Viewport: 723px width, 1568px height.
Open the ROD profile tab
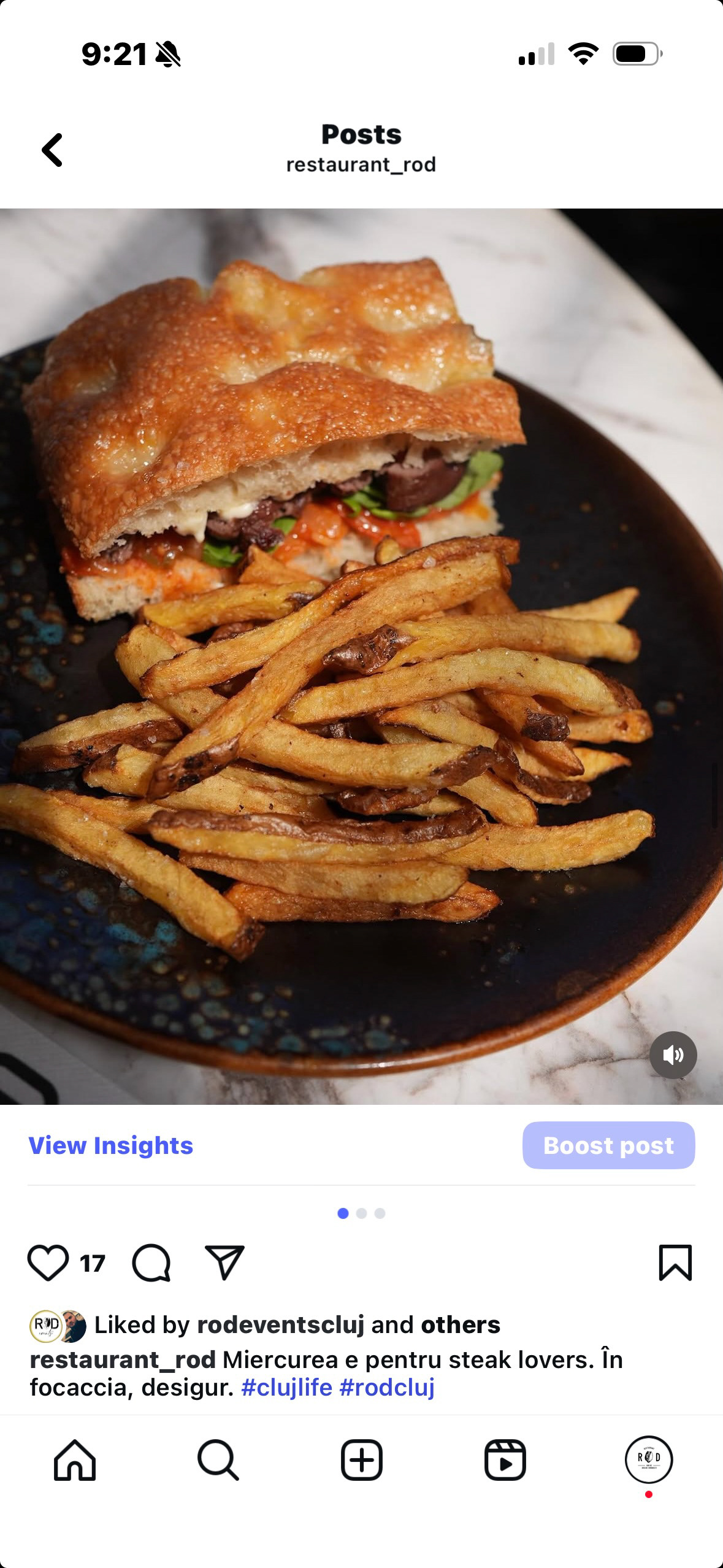tap(648, 1460)
